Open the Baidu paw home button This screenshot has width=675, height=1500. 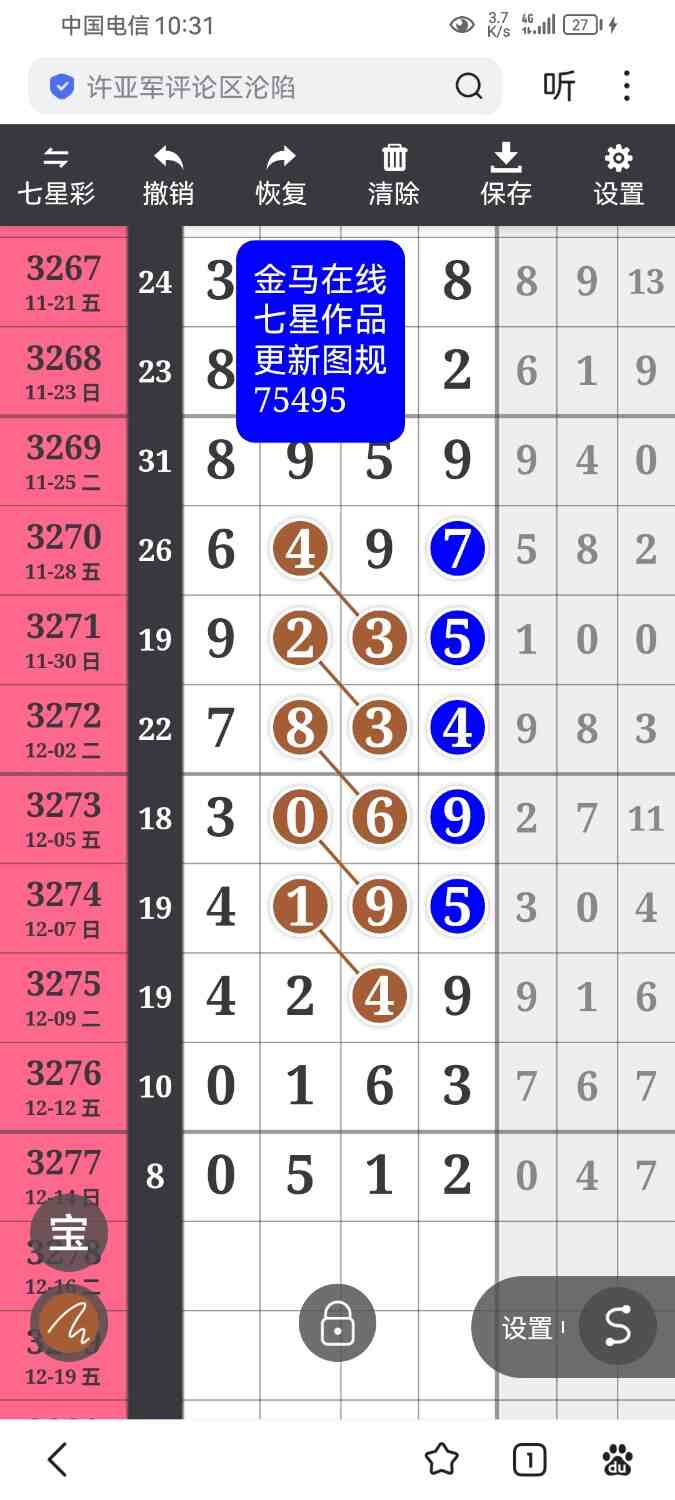click(x=618, y=1460)
